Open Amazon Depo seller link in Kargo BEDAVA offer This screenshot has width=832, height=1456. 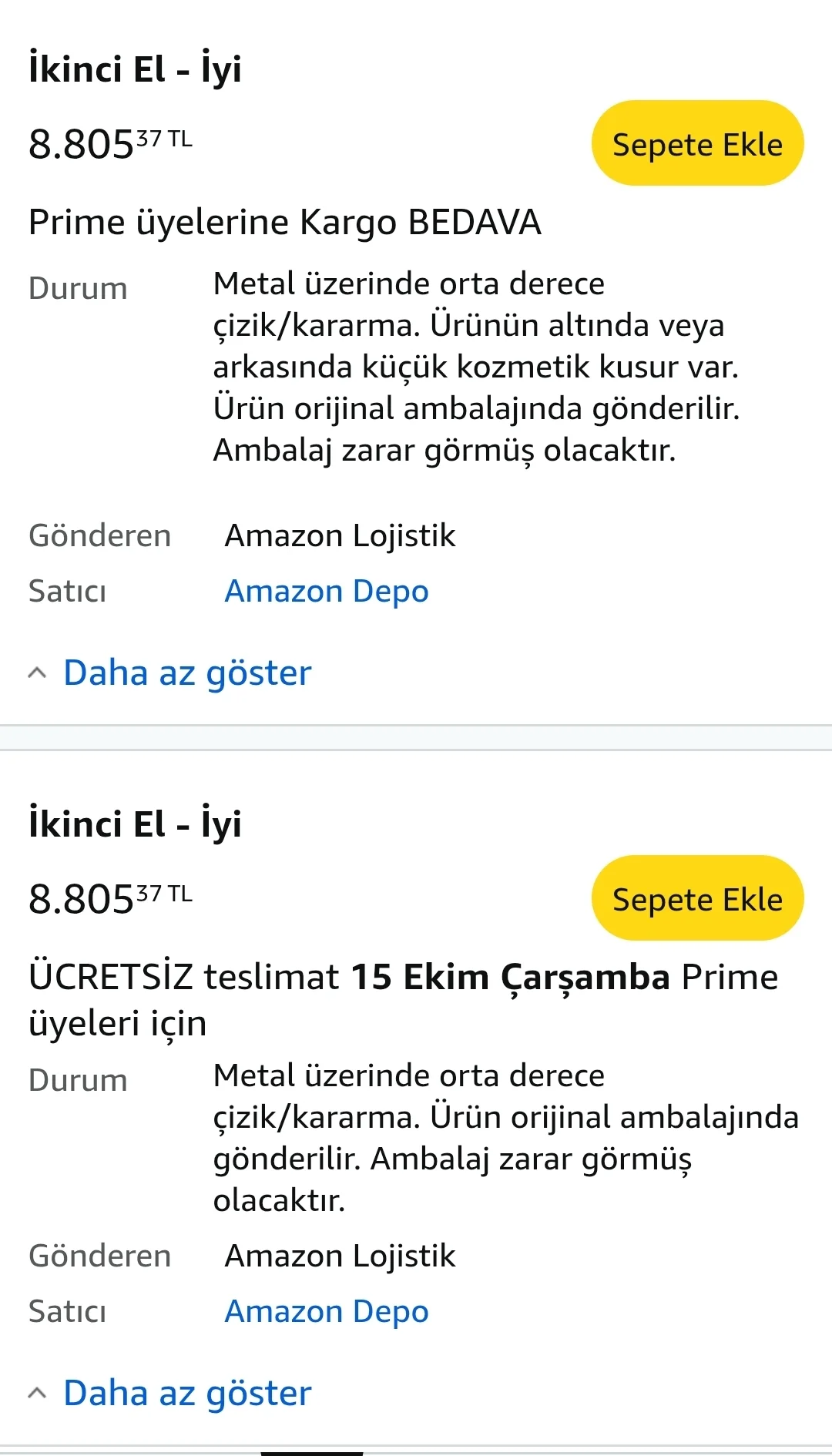(326, 591)
